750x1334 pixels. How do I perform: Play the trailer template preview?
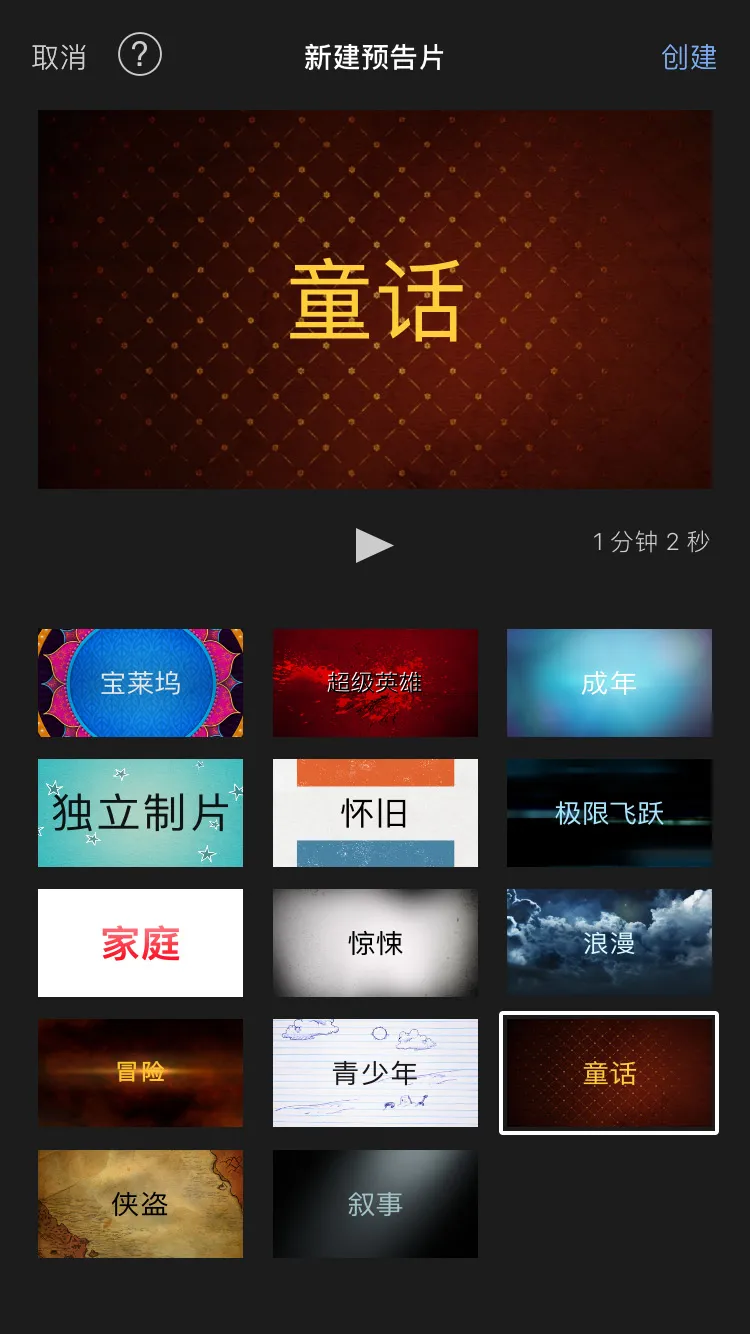click(x=374, y=545)
